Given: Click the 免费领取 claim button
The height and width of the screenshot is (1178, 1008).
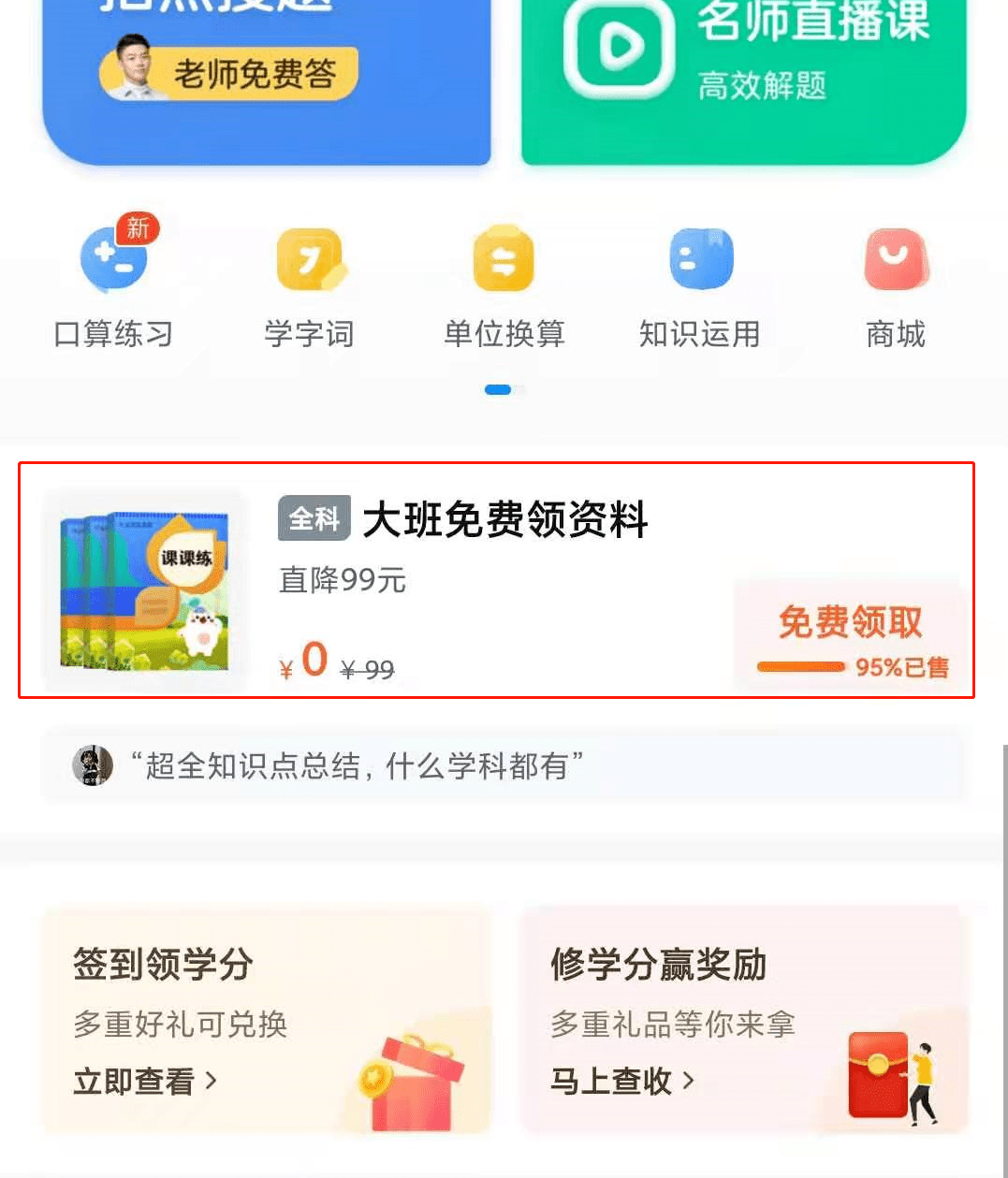Looking at the screenshot, I should coord(848,622).
